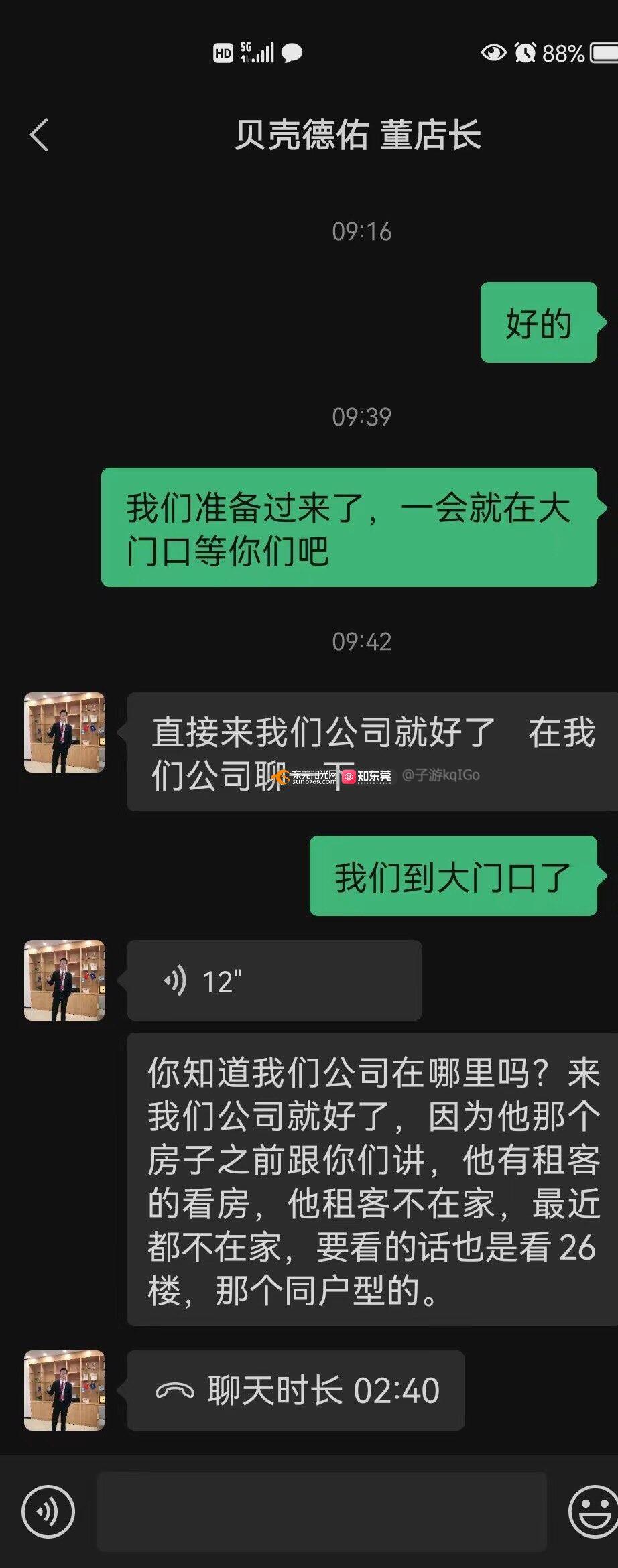
Task: Tap the call record 聊天时长 02:40
Action: (x=295, y=1390)
